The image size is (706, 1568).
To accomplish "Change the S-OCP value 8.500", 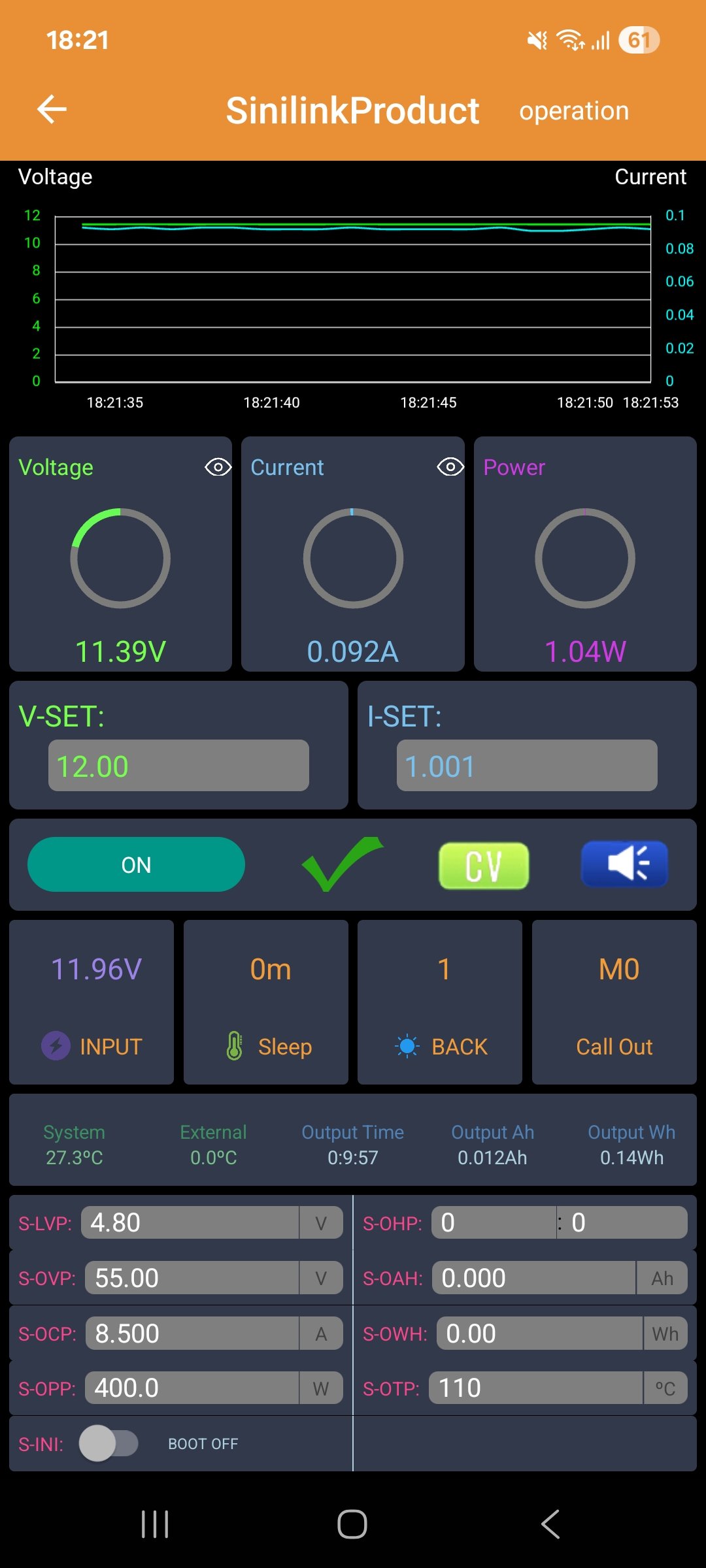I will point(214,1333).
